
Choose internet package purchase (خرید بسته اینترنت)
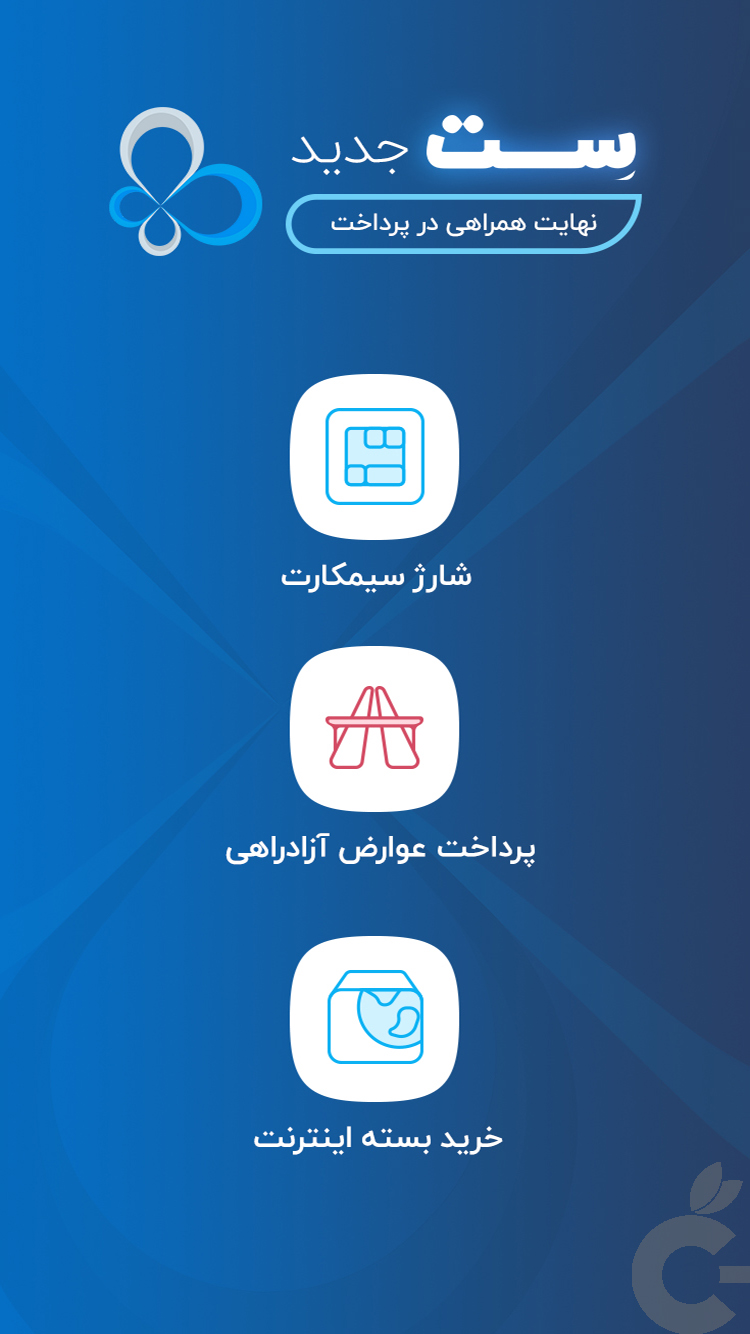(375, 1018)
